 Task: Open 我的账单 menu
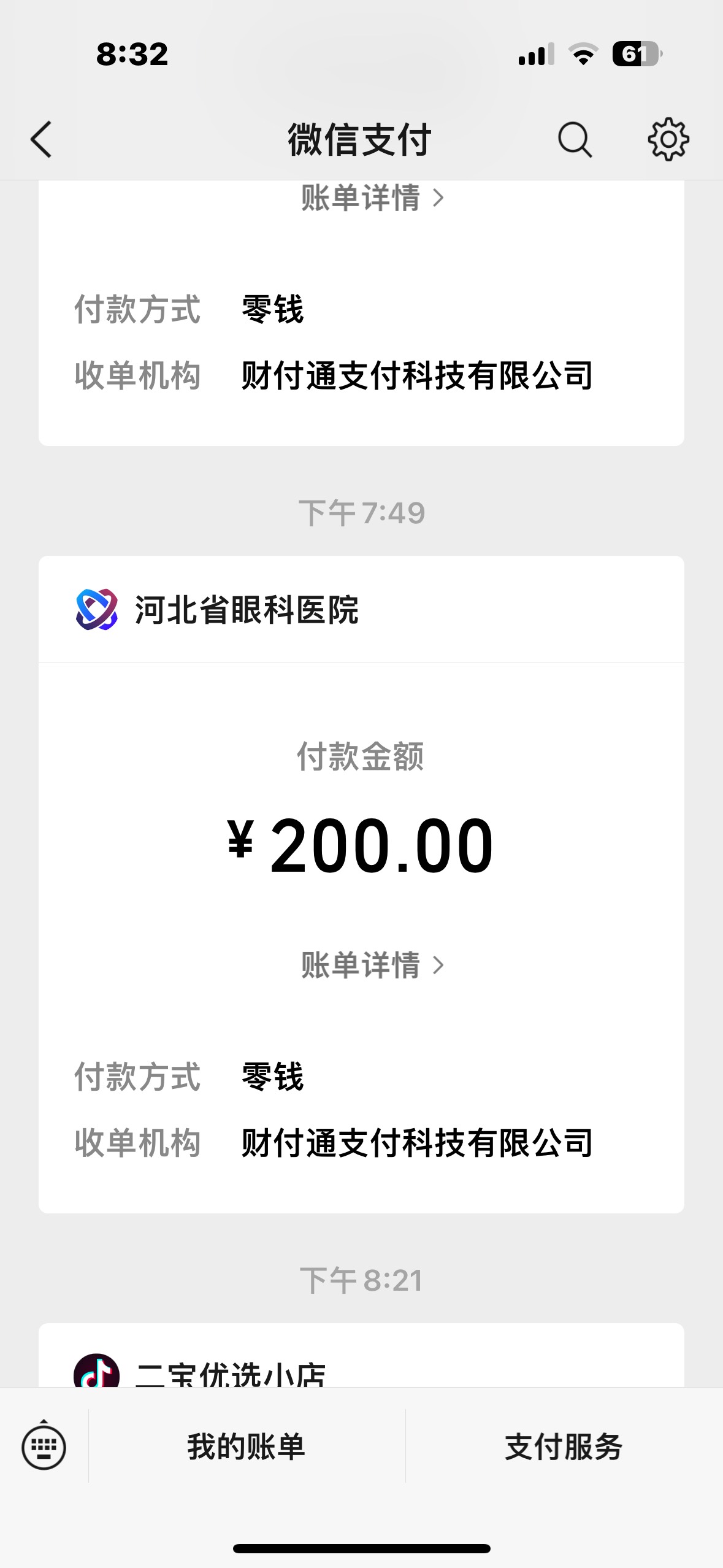point(247,1447)
